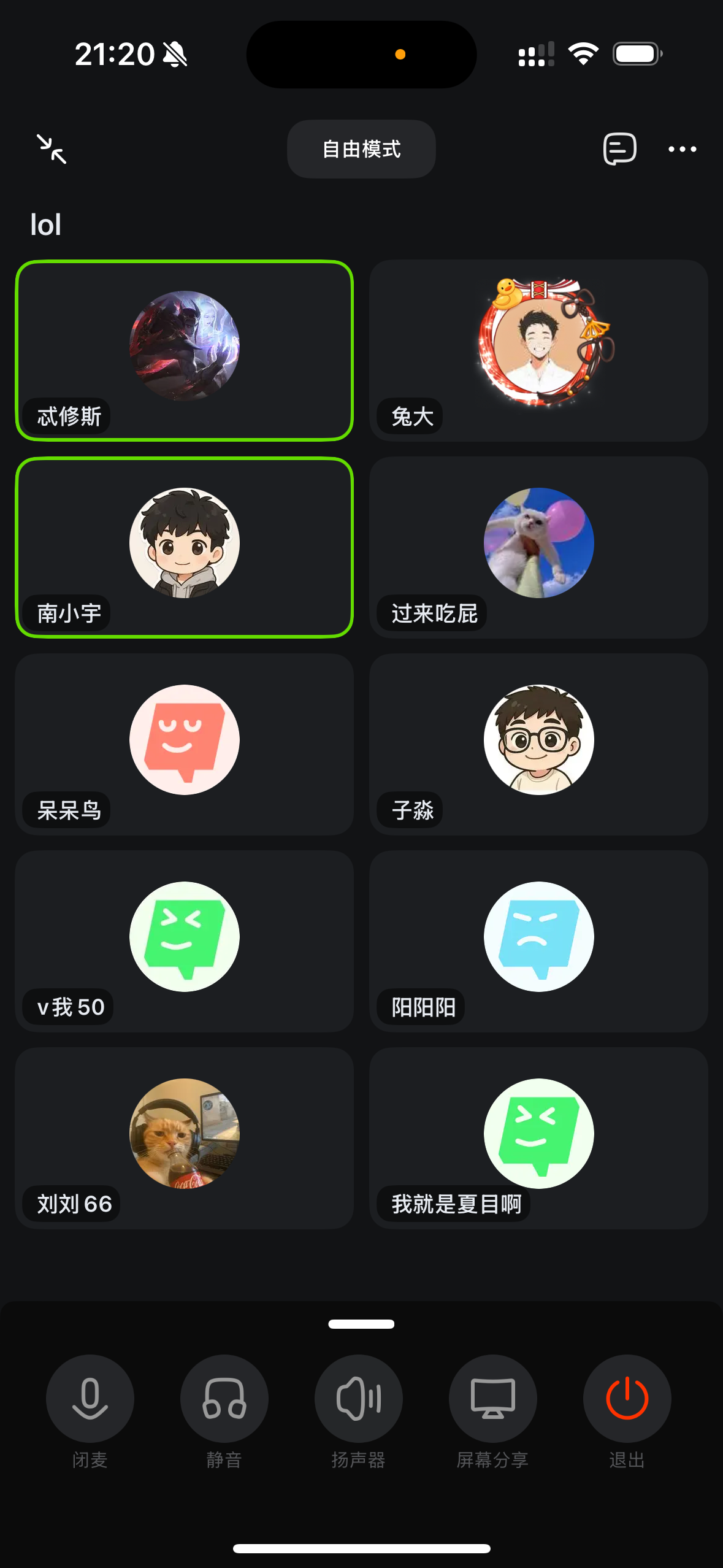View 阳阳阳's participant tile
723x1568 pixels.
[x=538, y=941]
